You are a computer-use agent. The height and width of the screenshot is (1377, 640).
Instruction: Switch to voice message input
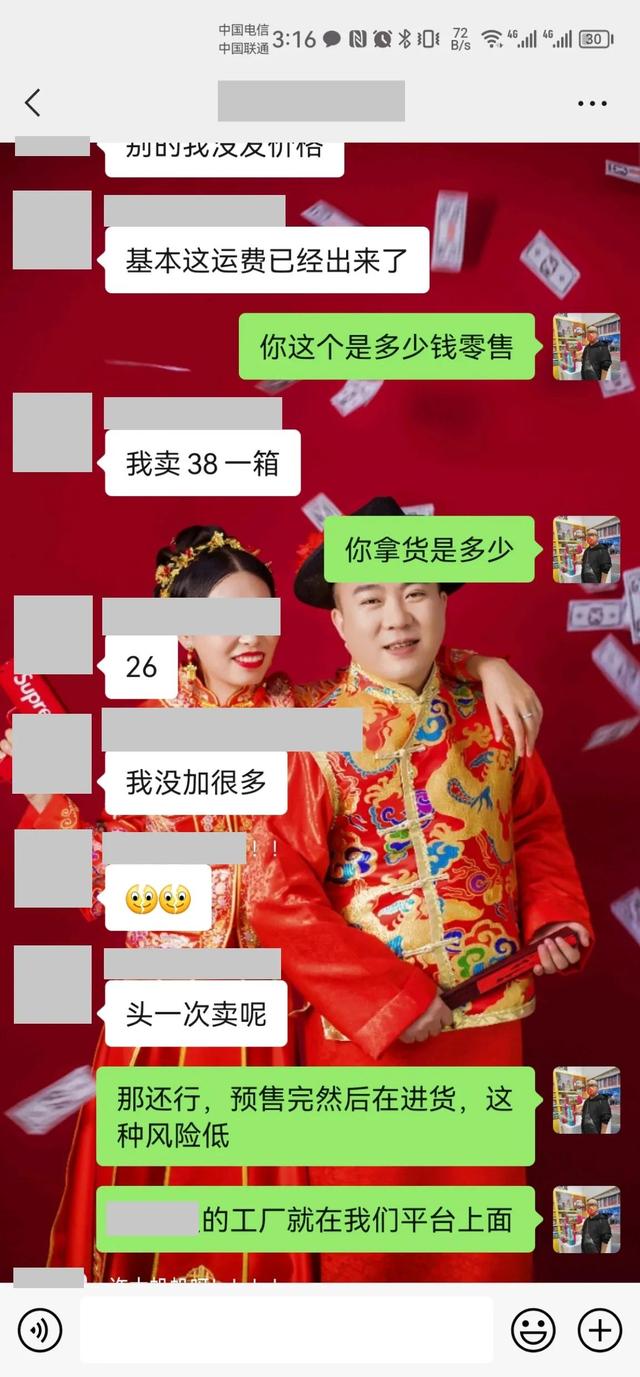pyautogui.click(x=40, y=1330)
